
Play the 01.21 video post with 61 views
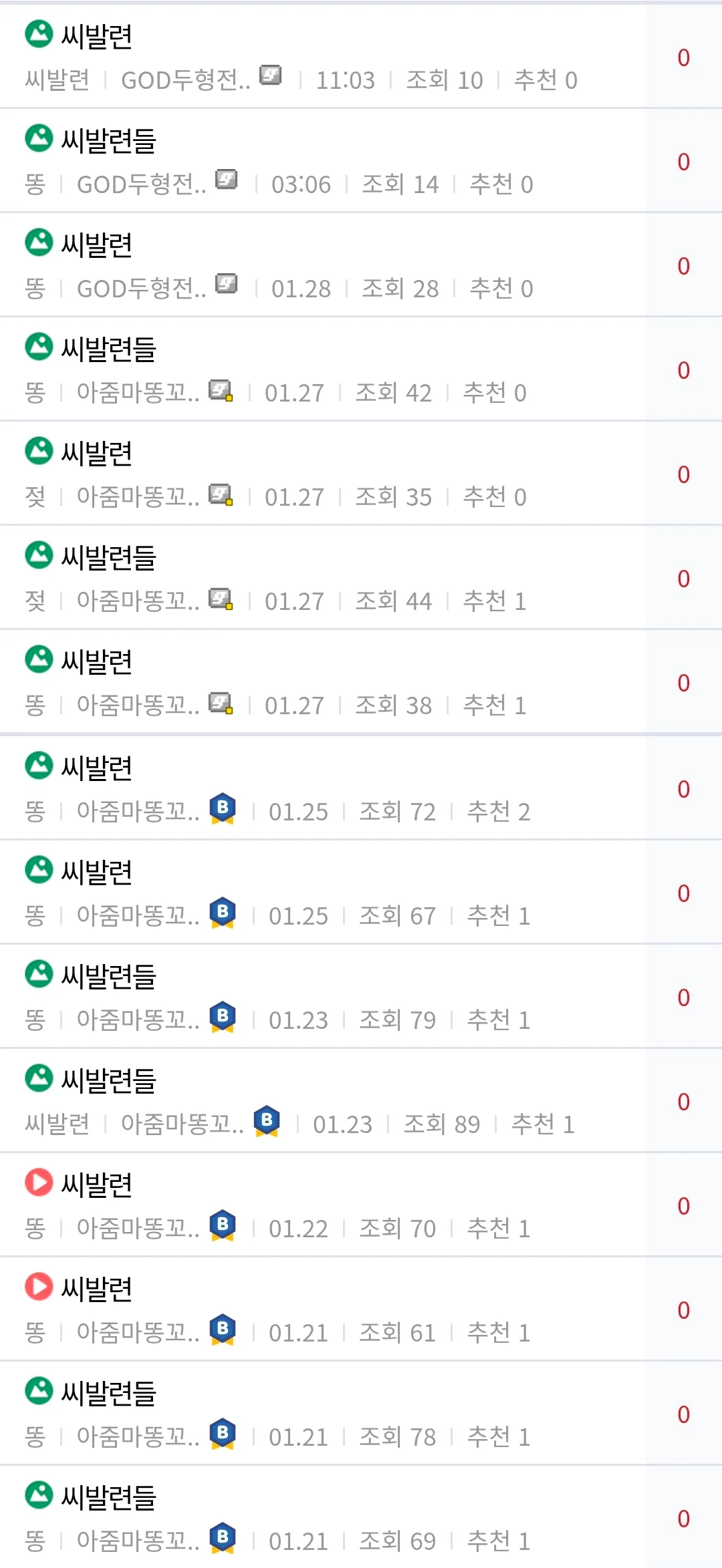pyautogui.click(x=97, y=1289)
